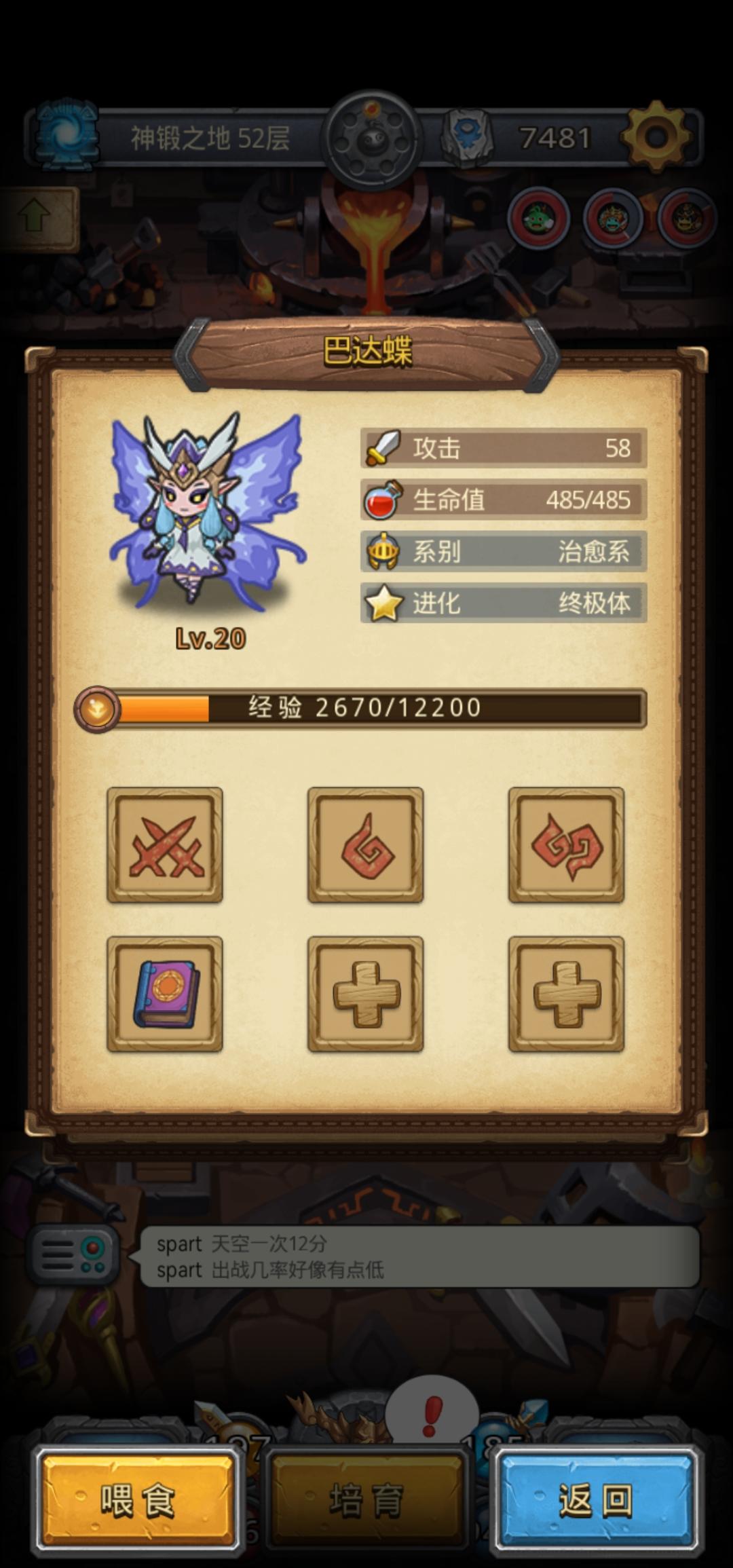733x1568 pixels.
Task: Click the bottom-right plus skill slot
Action: pyautogui.click(x=565, y=994)
